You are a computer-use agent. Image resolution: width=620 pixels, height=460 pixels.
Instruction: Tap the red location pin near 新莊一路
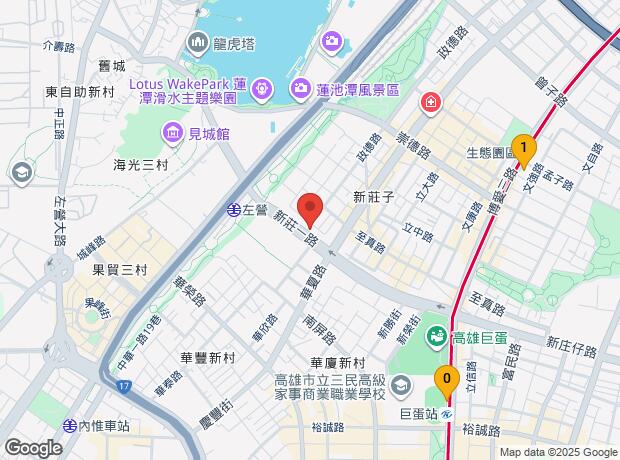[310, 210]
